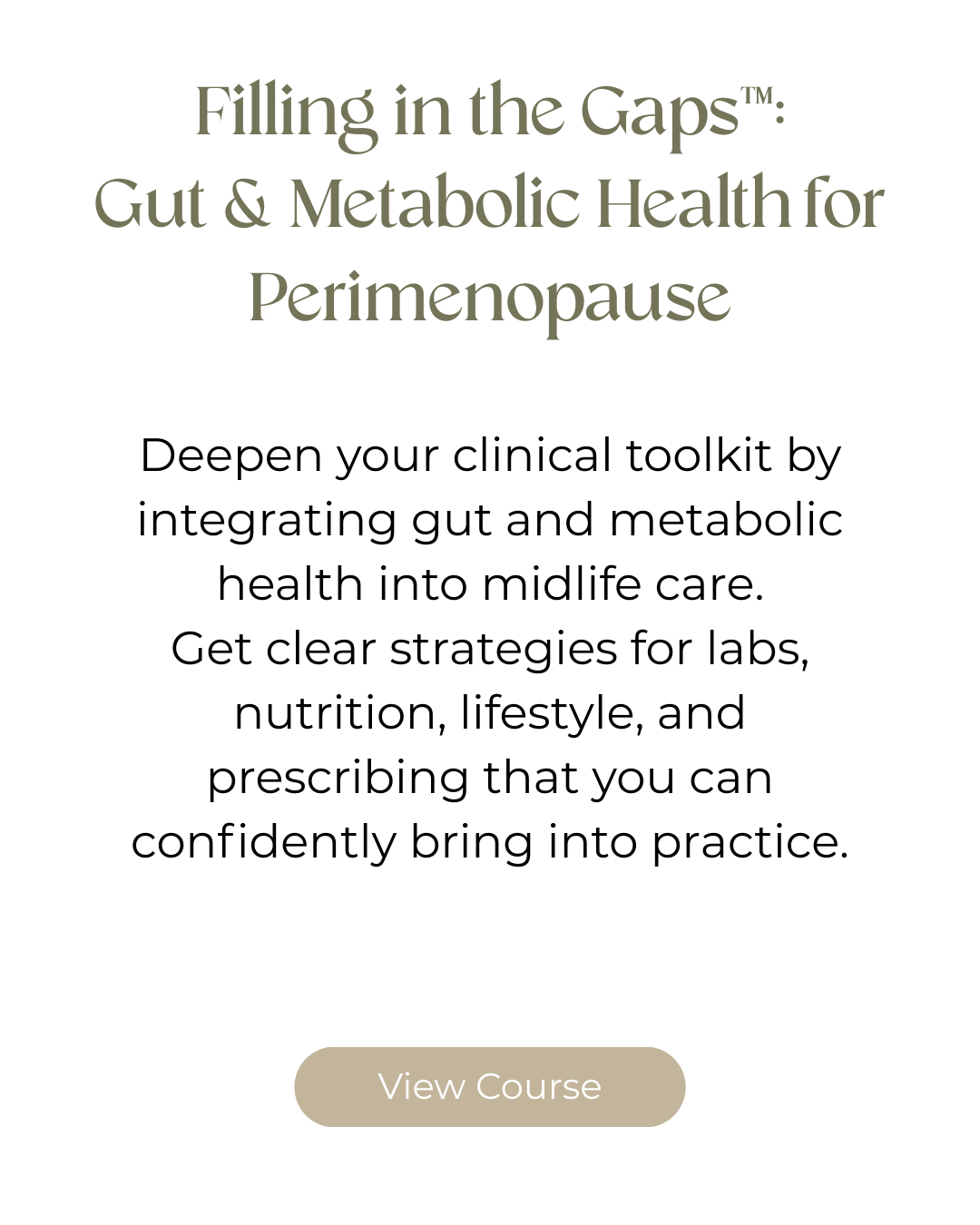Viewport: 980px width, 1225px height.
Task: Tap the View Course button
Action: tap(489, 1086)
